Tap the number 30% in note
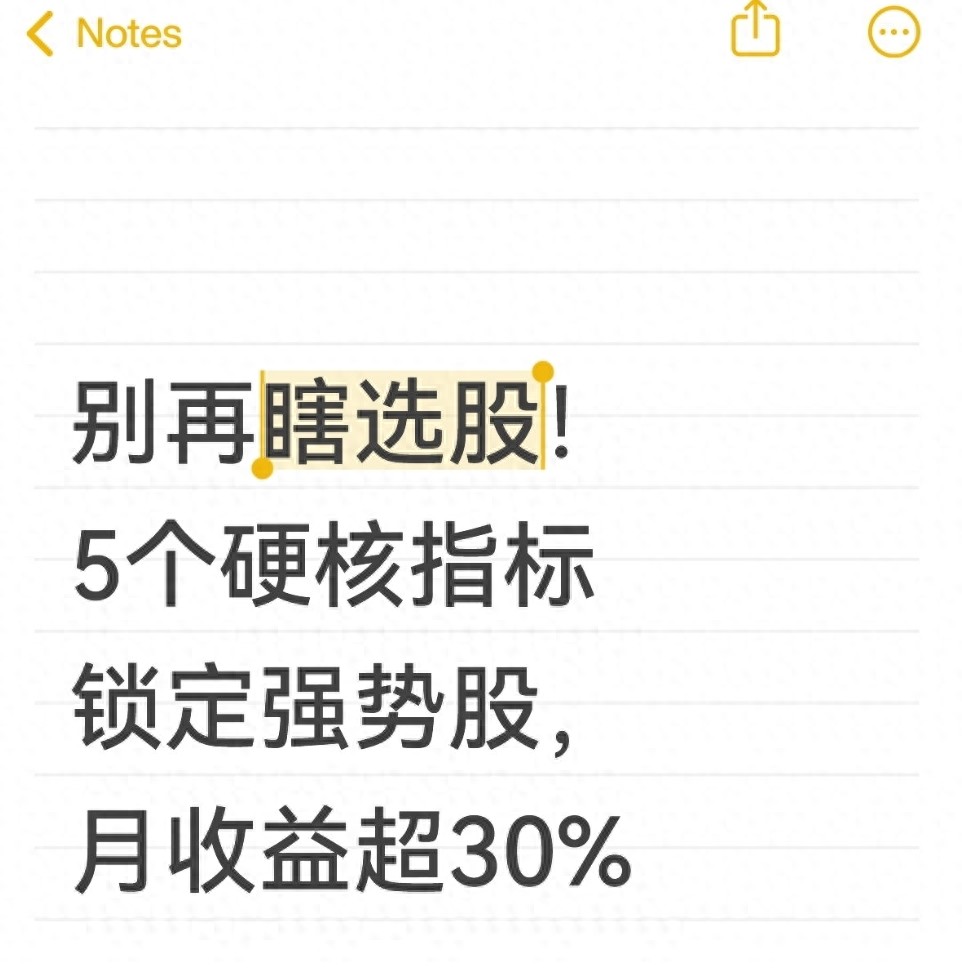The width and height of the screenshot is (962, 969). pyautogui.click(x=540, y=848)
